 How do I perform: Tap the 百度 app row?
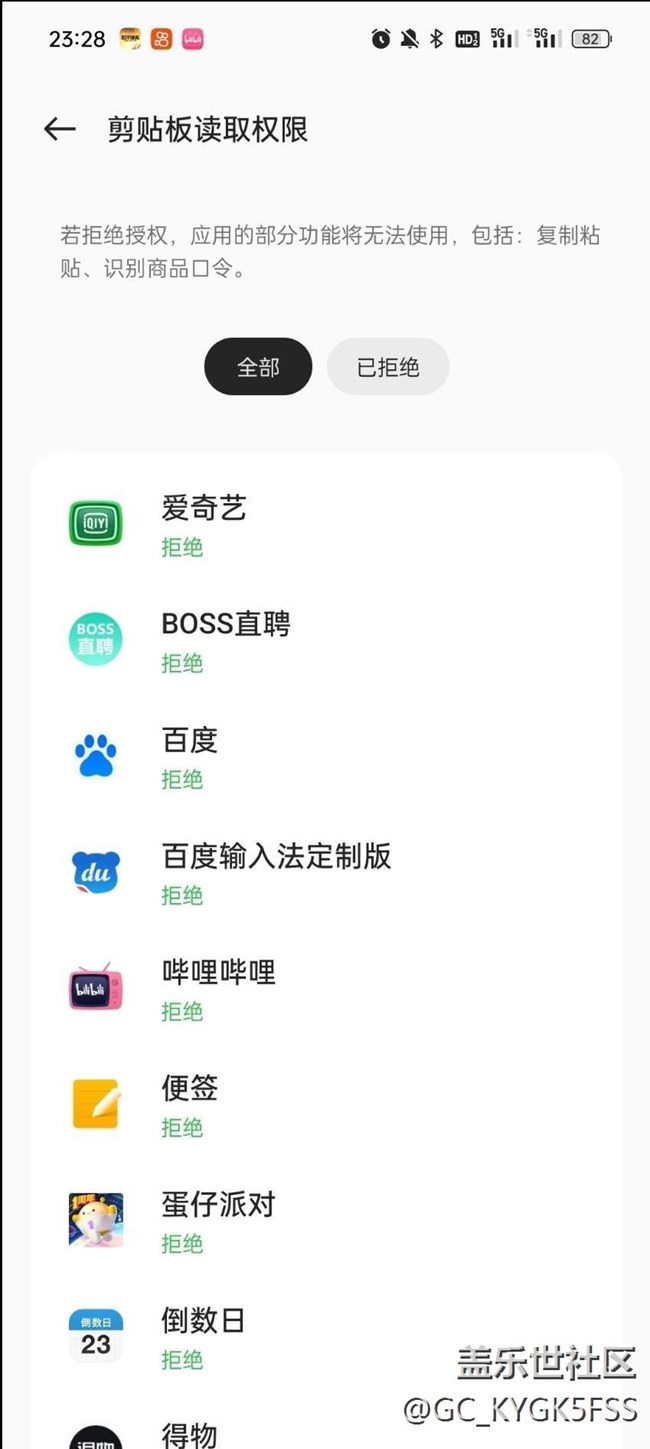tap(326, 756)
